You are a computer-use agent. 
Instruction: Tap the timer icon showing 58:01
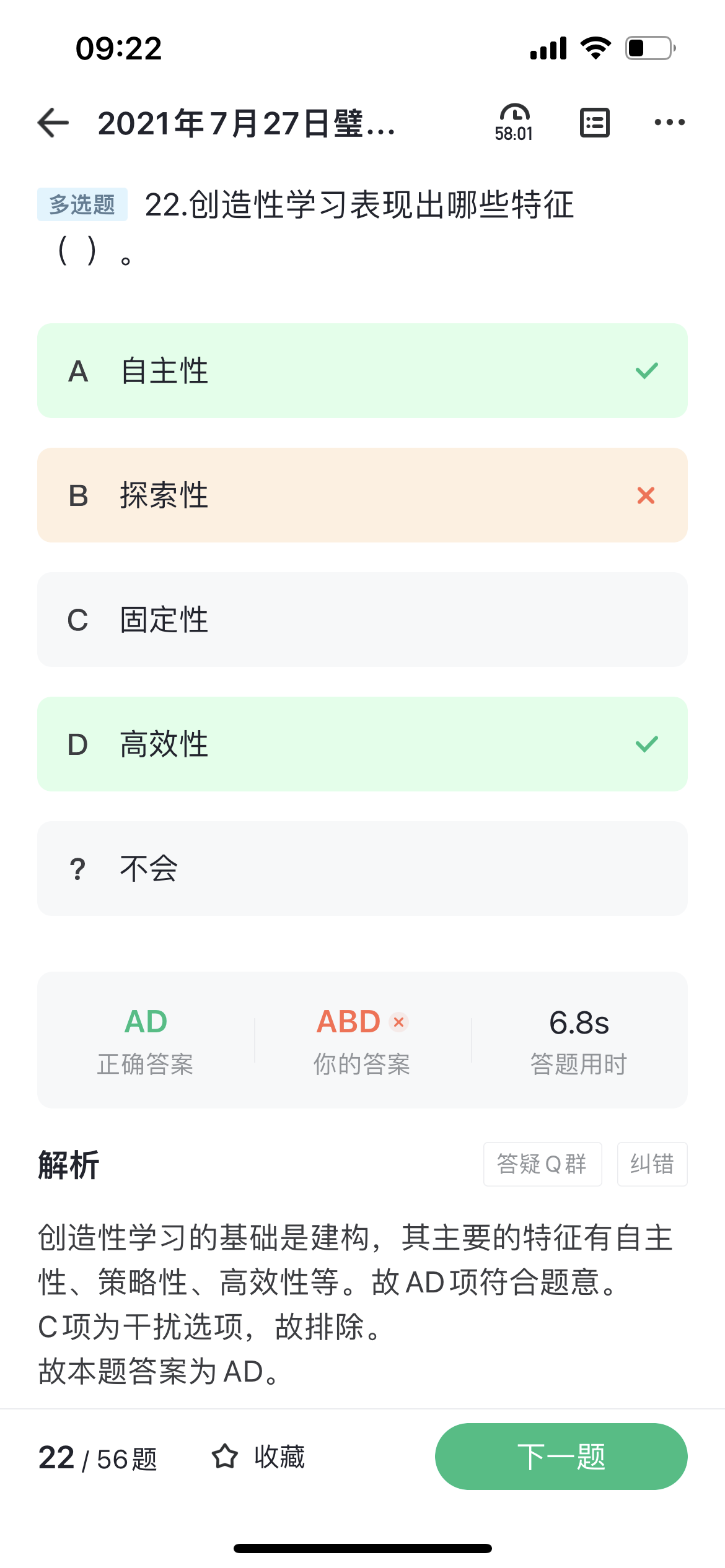(x=514, y=123)
